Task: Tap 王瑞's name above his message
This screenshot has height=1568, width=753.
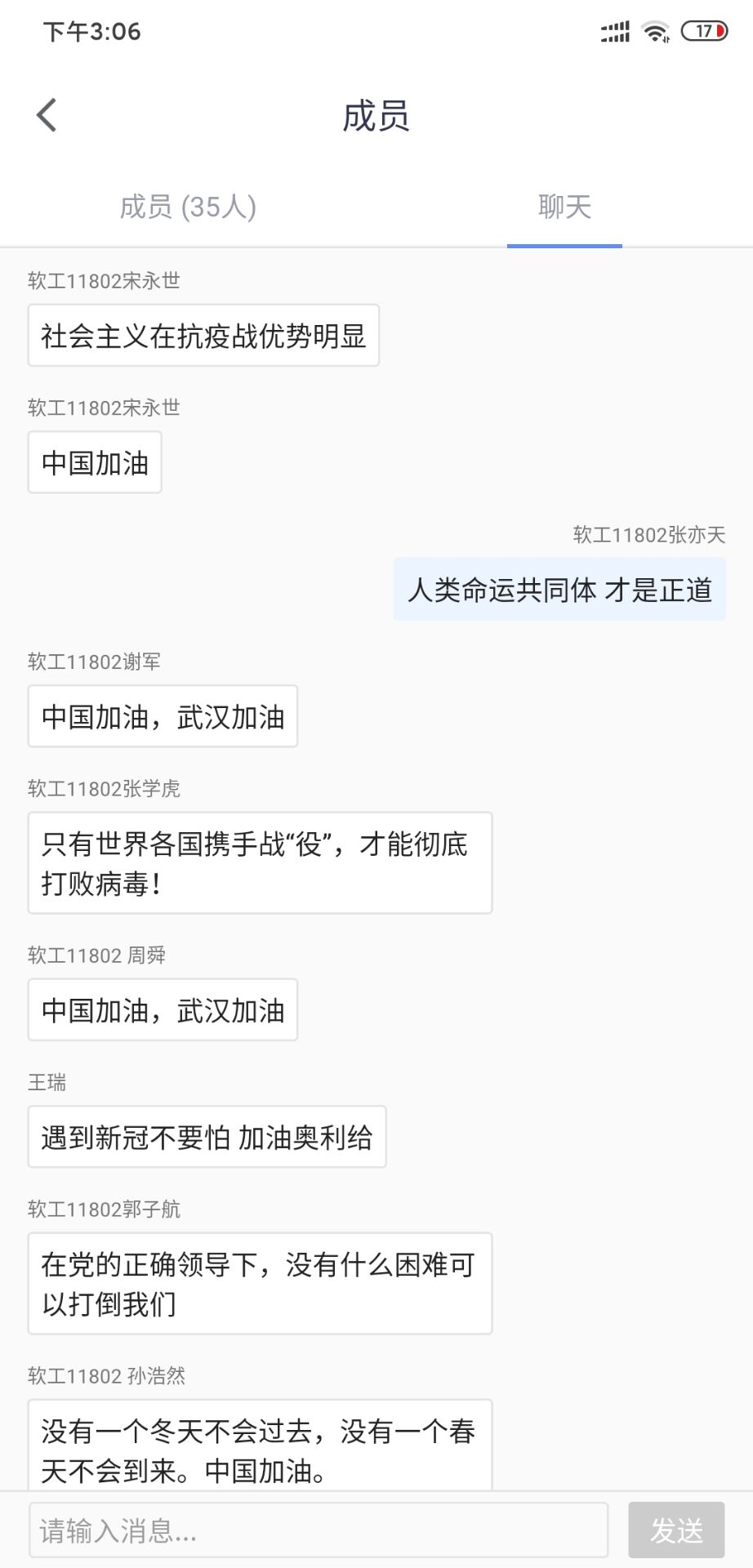Action: pos(47,1082)
